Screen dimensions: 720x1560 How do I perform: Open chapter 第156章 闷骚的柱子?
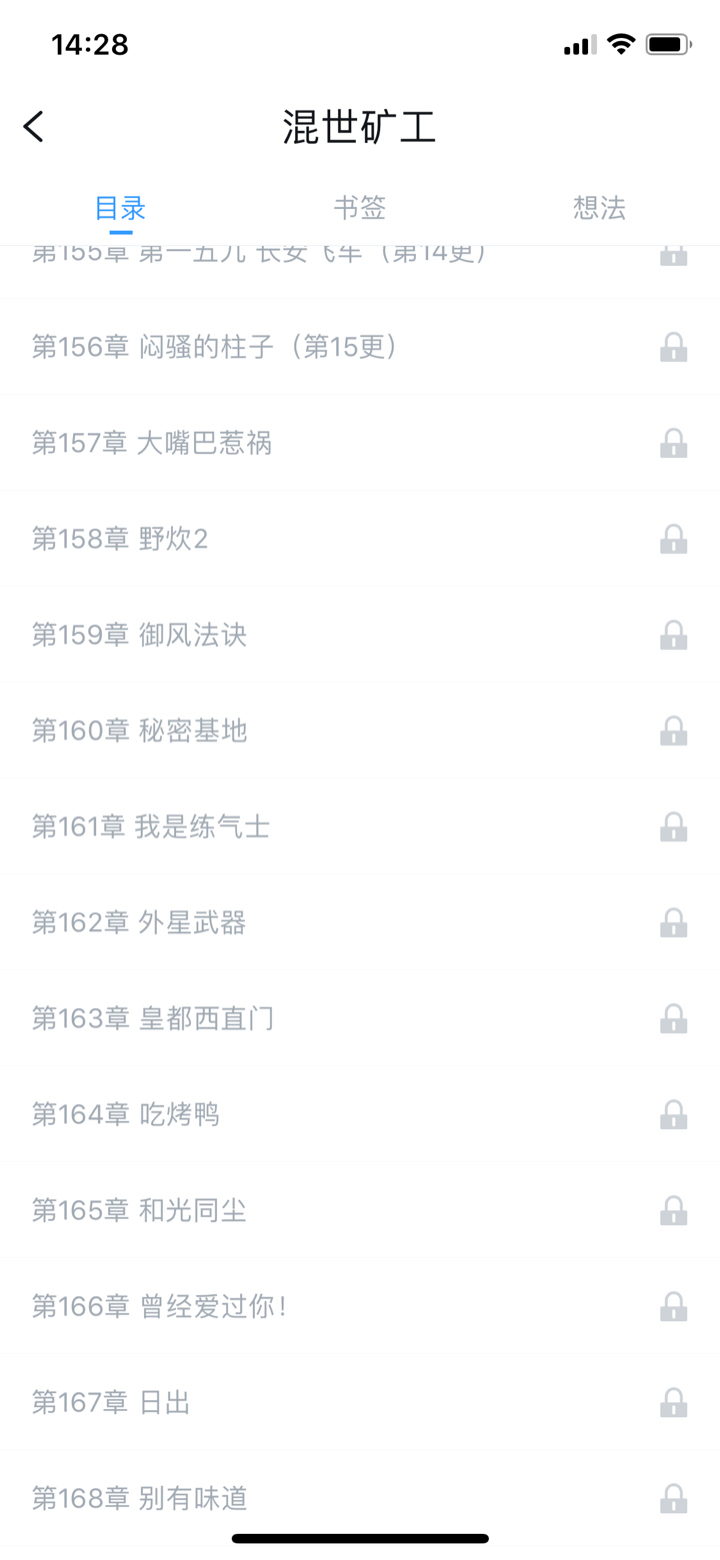click(216, 347)
